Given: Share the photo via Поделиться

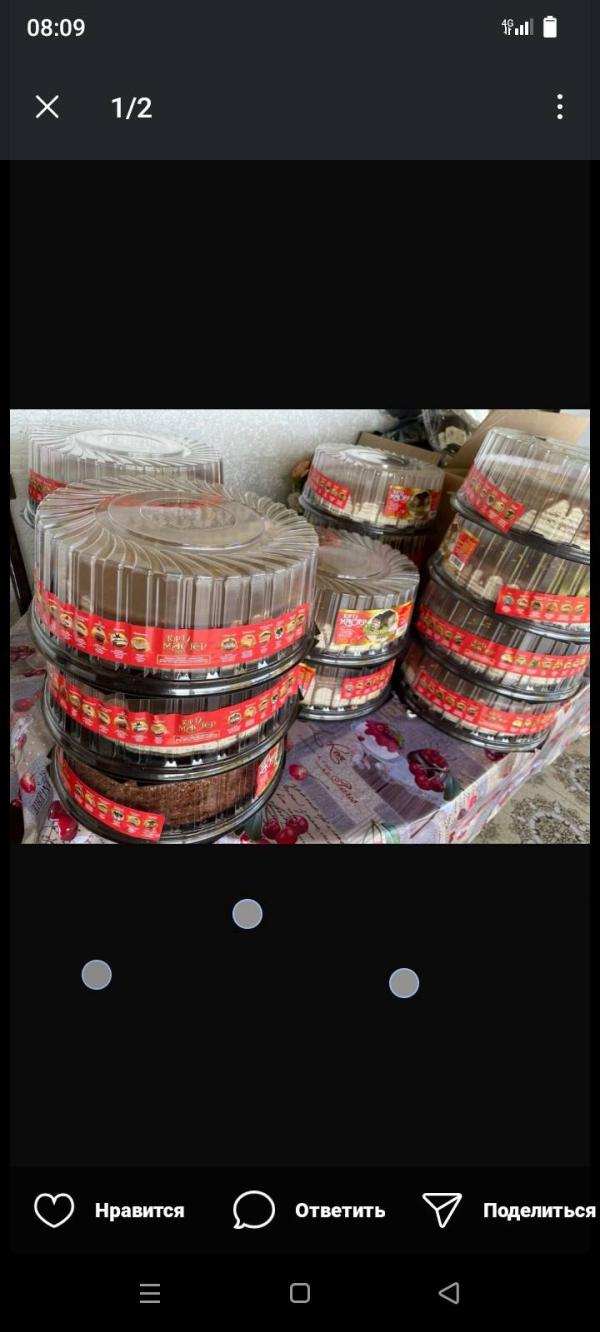Looking at the screenshot, I should tap(509, 1210).
